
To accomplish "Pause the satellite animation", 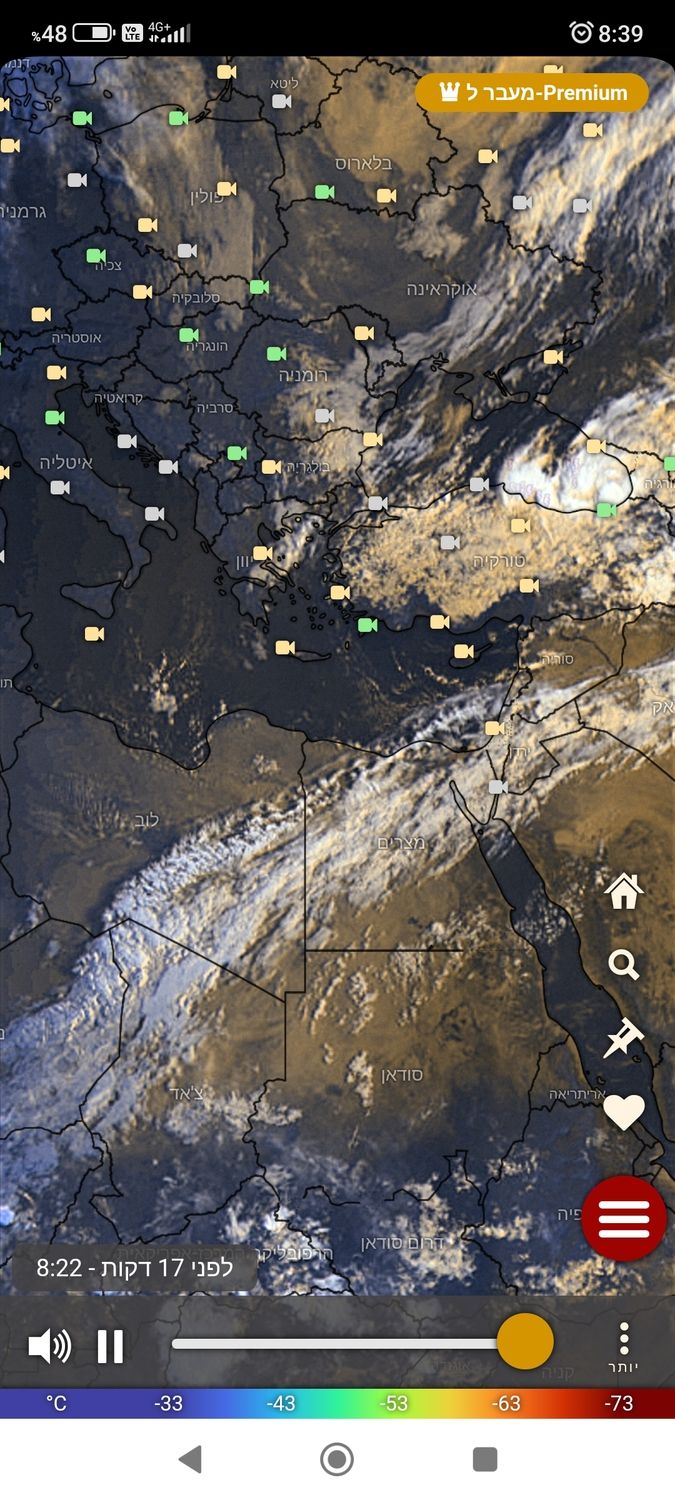I will tap(110, 1346).
